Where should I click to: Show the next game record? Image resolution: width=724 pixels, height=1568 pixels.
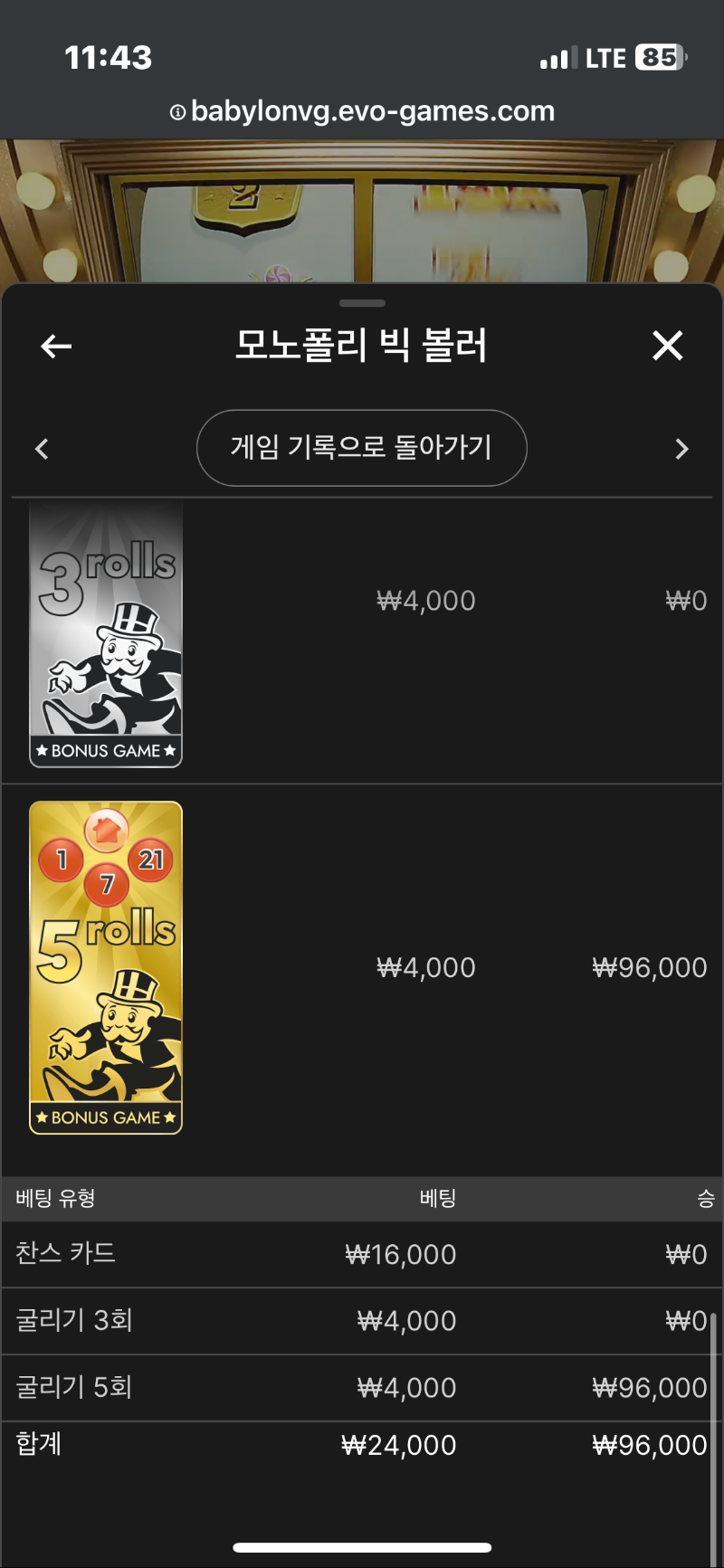[681, 449]
